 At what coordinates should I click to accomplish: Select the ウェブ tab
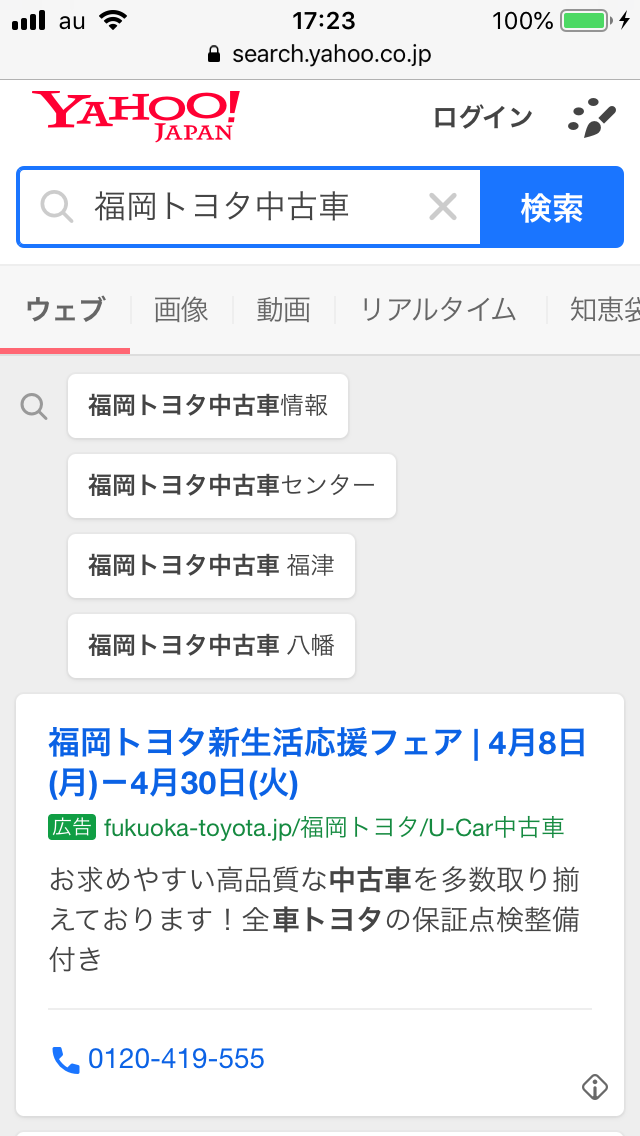click(65, 310)
